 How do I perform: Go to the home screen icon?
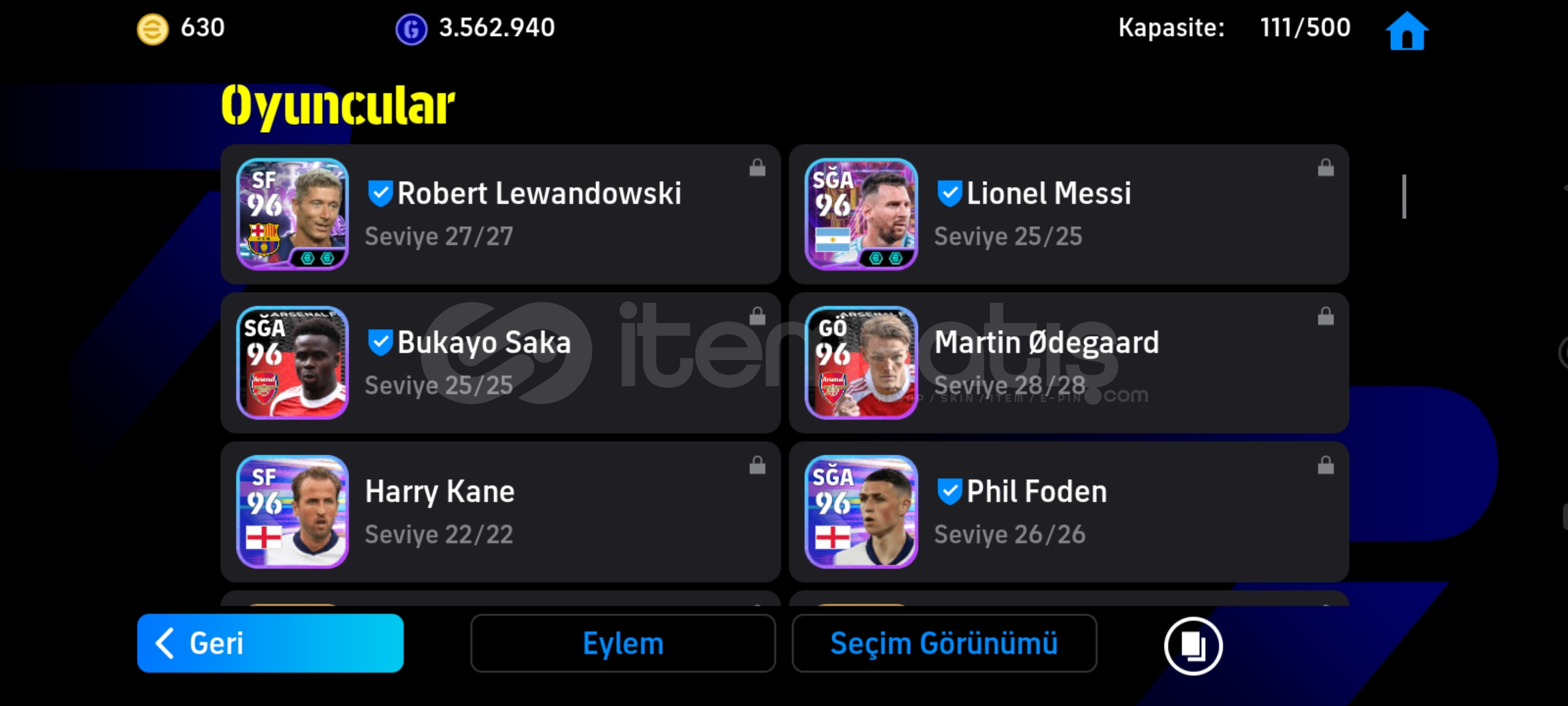pos(1407,31)
